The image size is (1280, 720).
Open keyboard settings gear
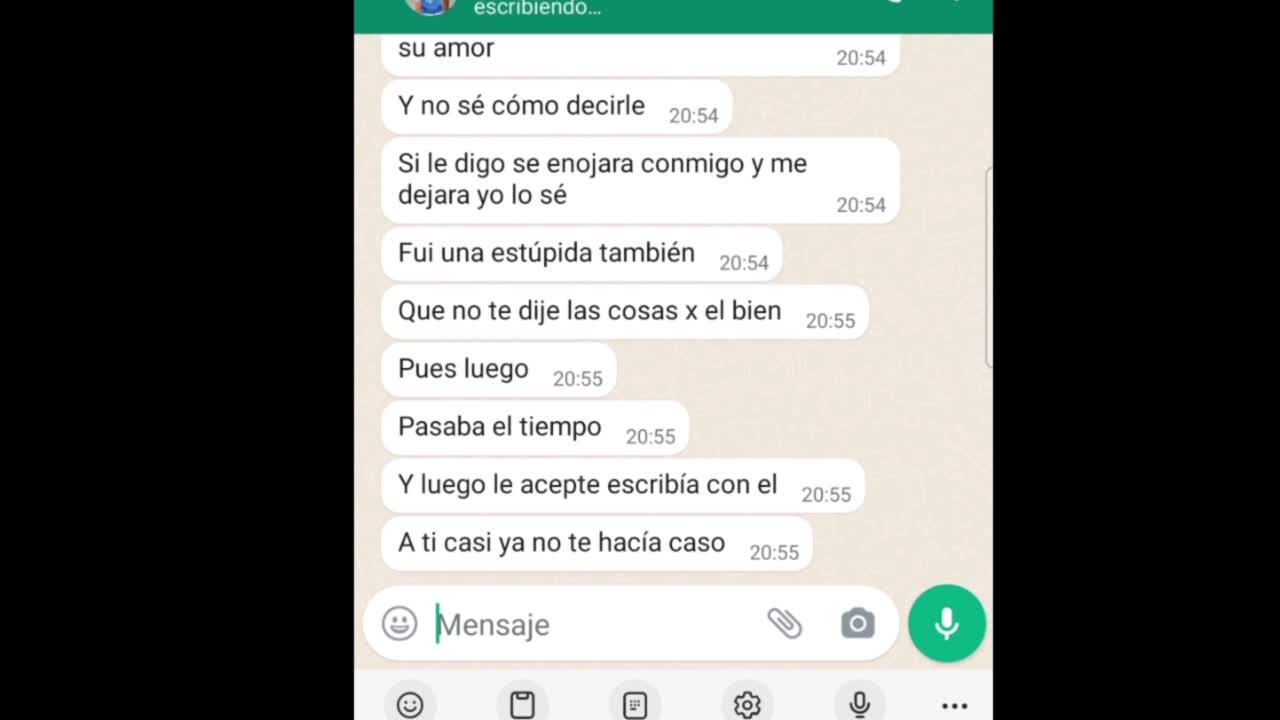click(x=747, y=705)
